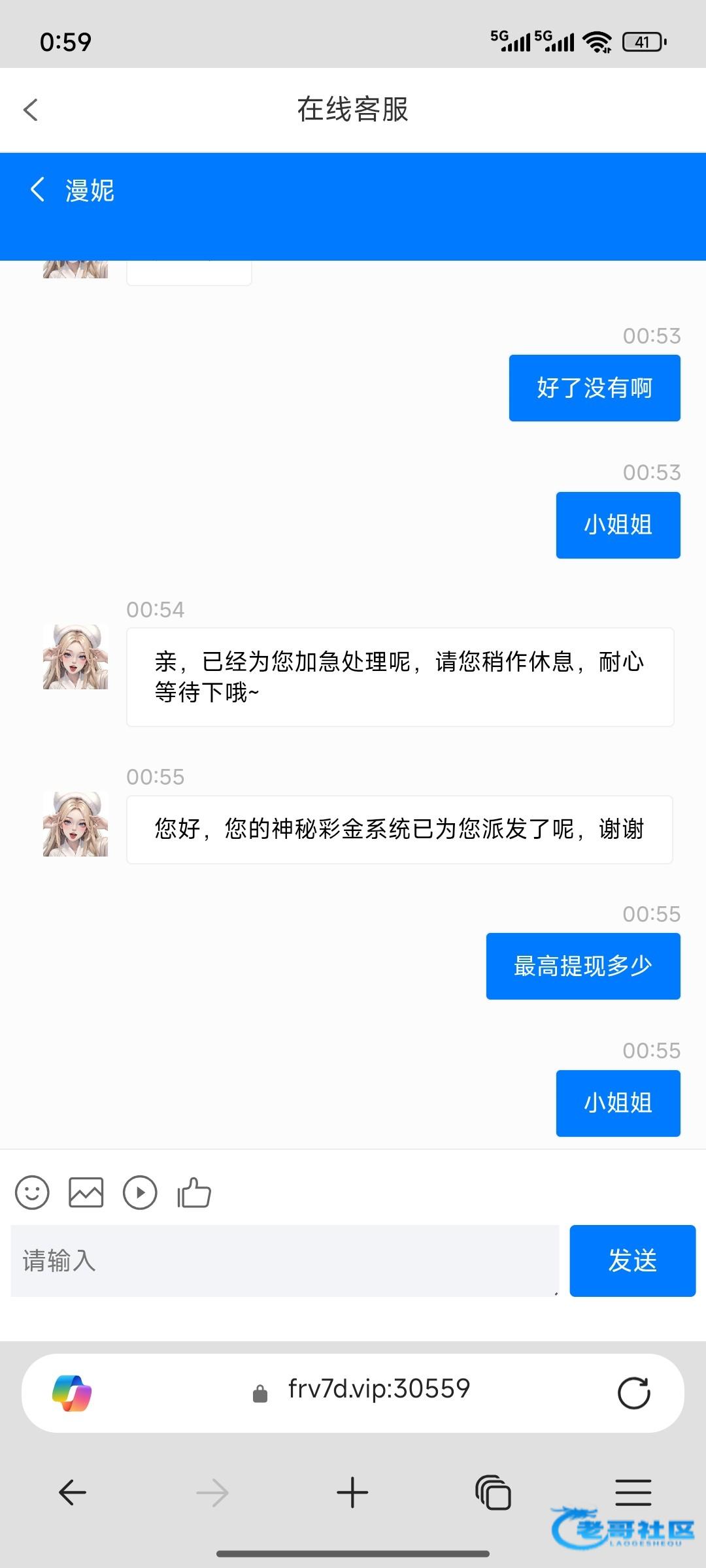Send the message with the 发送 button
The image size is (706, 1568).
[632, 1260]
